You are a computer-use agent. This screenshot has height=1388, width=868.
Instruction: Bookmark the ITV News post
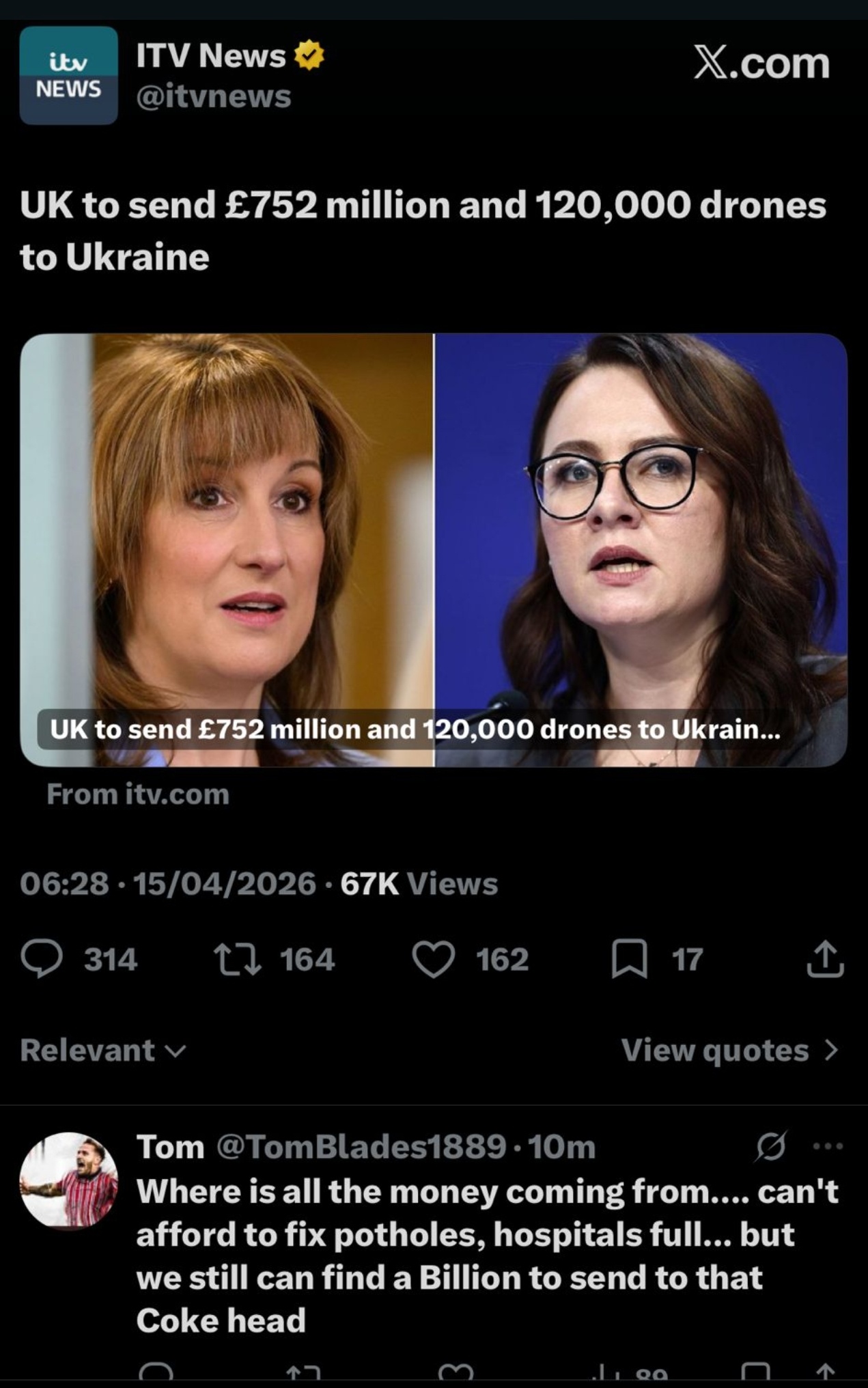[629, 959]
